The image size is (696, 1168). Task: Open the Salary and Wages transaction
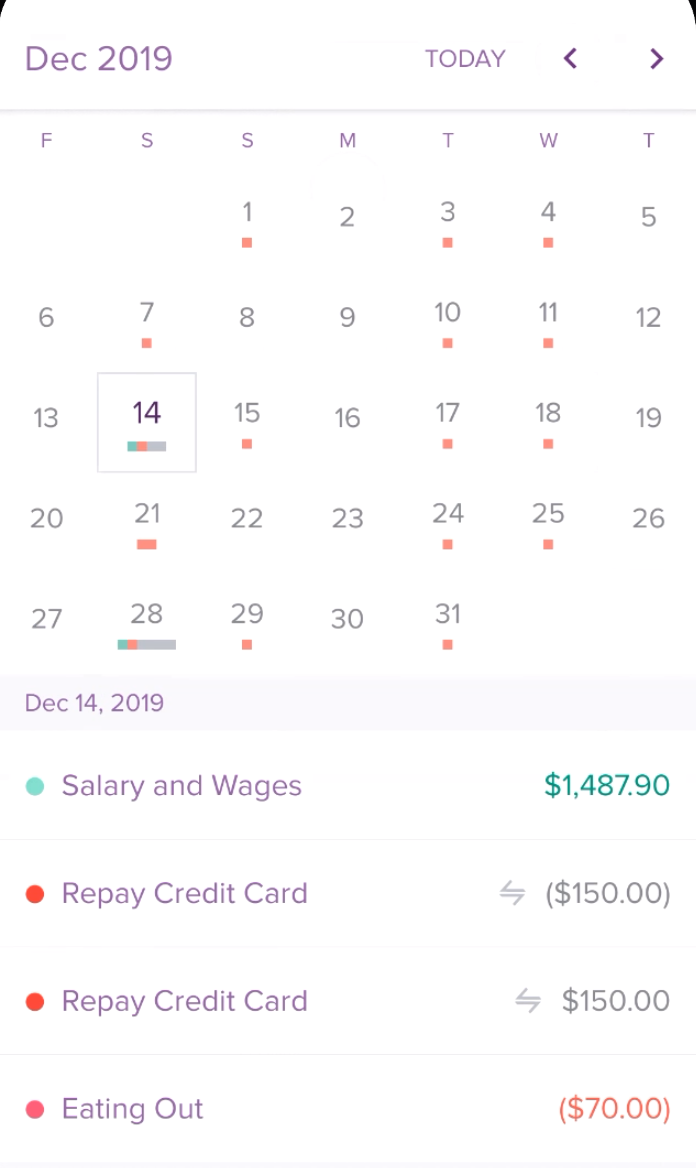(x=347, y=786)
